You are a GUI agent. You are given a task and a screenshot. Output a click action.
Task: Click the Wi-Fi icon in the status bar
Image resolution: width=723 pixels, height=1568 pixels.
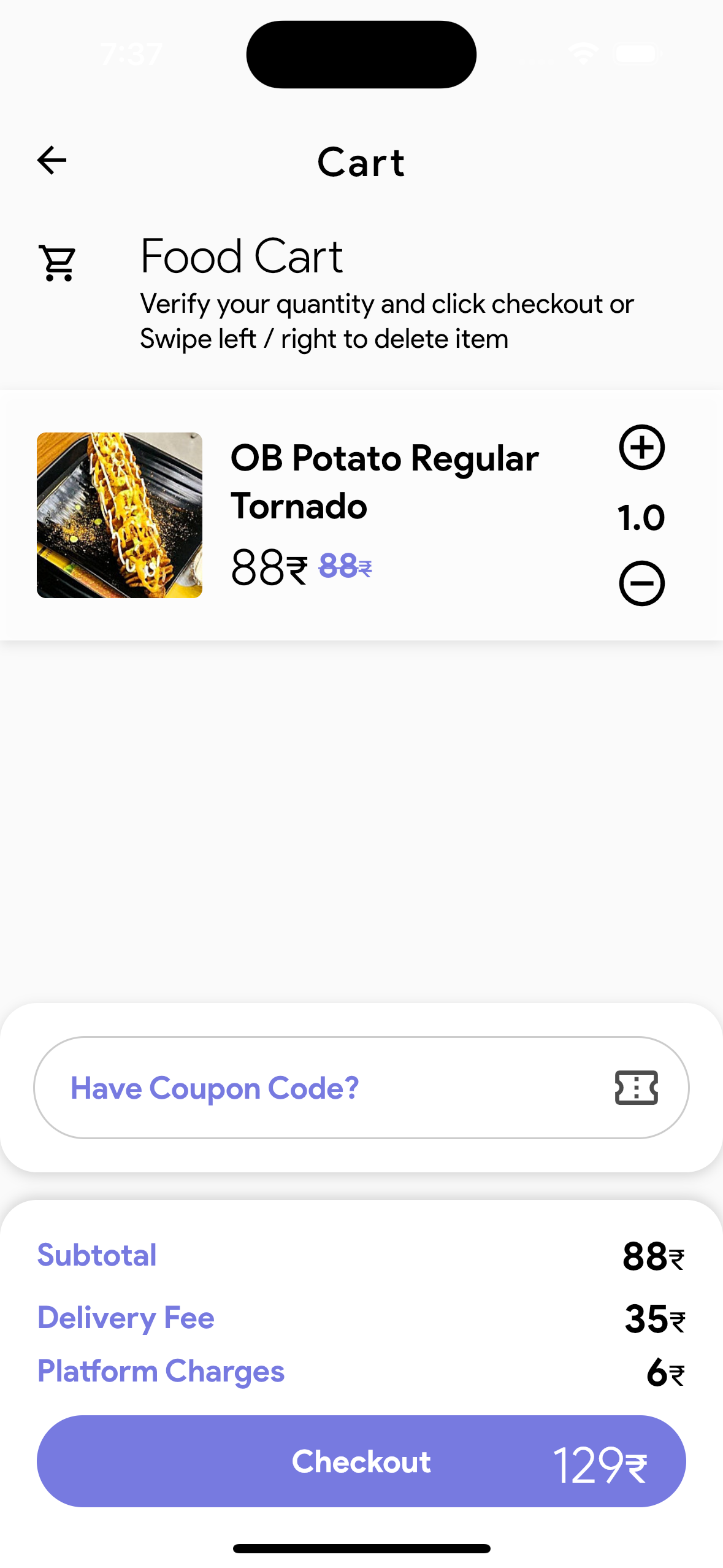[584, 54]
